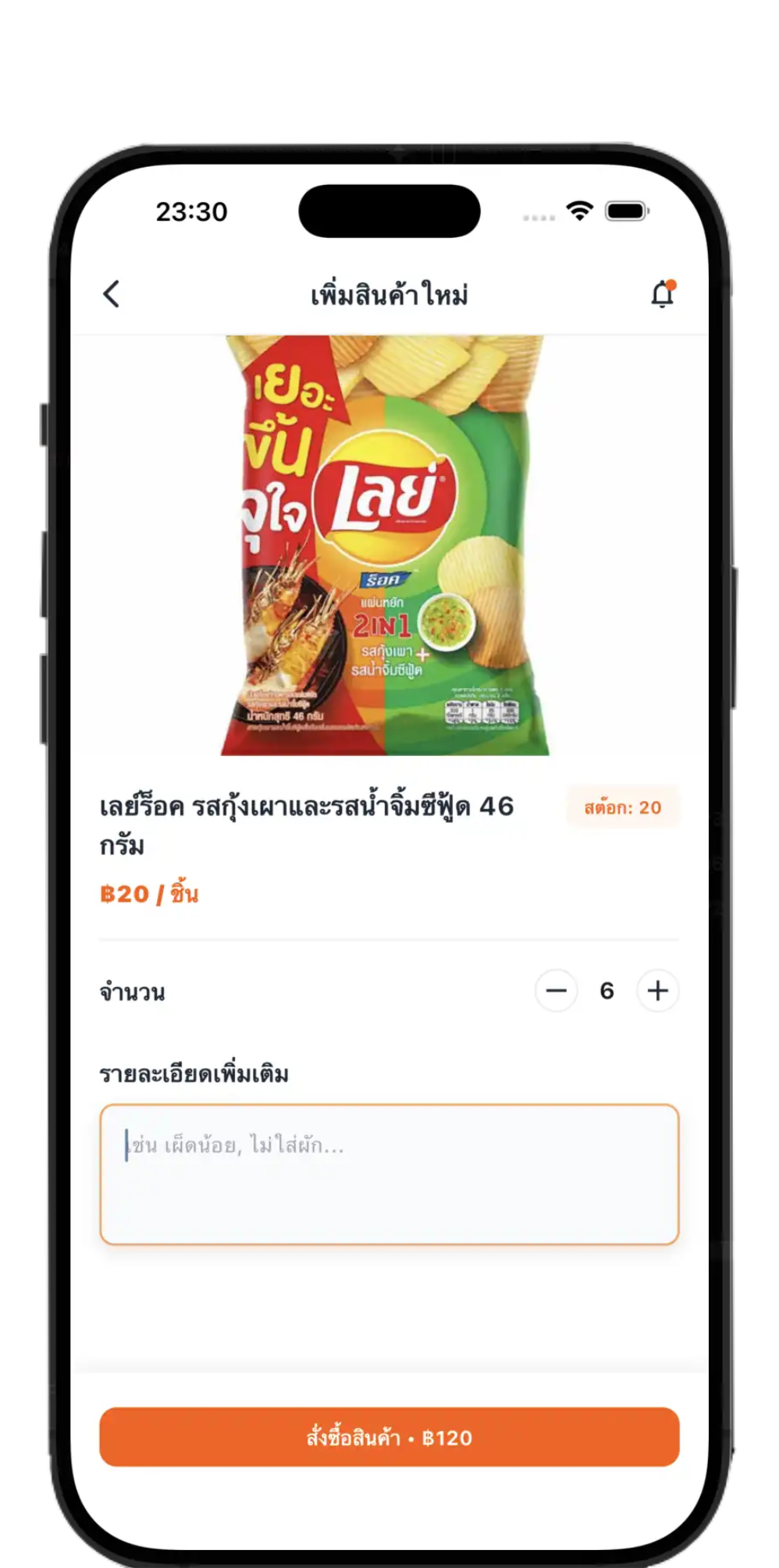Increase quantity with the plus button

point(657,991)
